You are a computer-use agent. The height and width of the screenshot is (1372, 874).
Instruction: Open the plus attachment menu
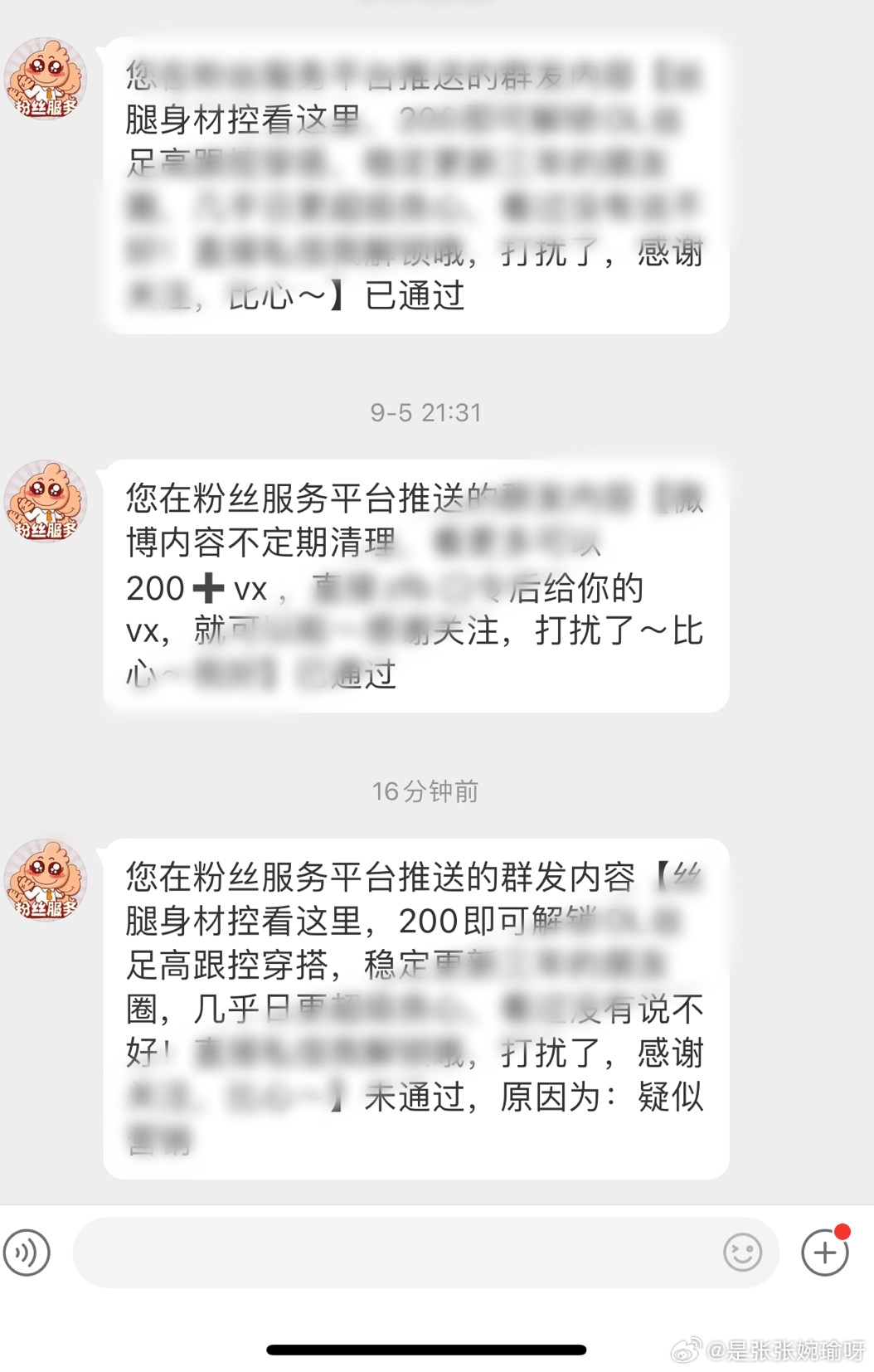tap(824, 1252)
